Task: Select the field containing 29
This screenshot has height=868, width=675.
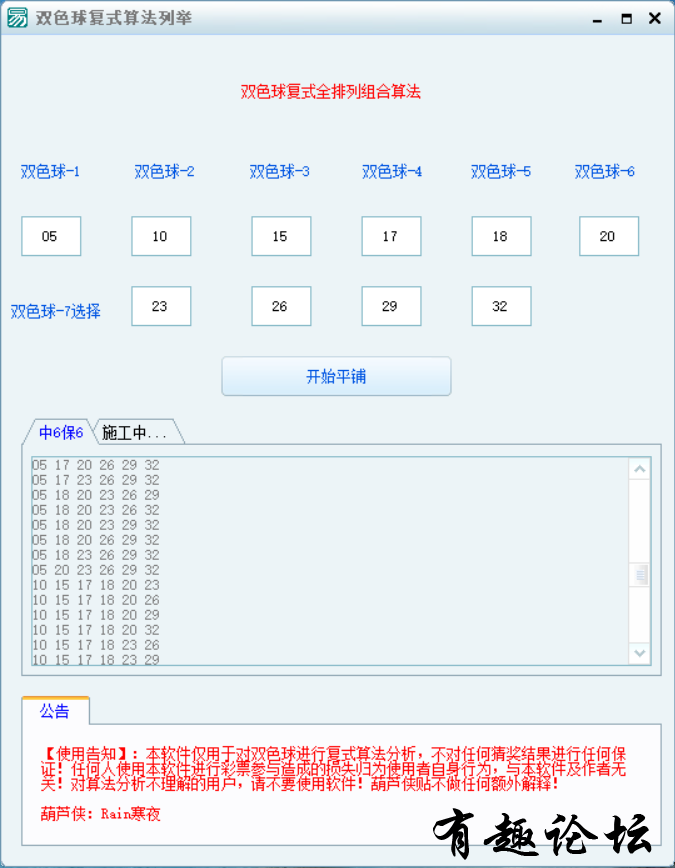Action: click(x=390, y=306)
